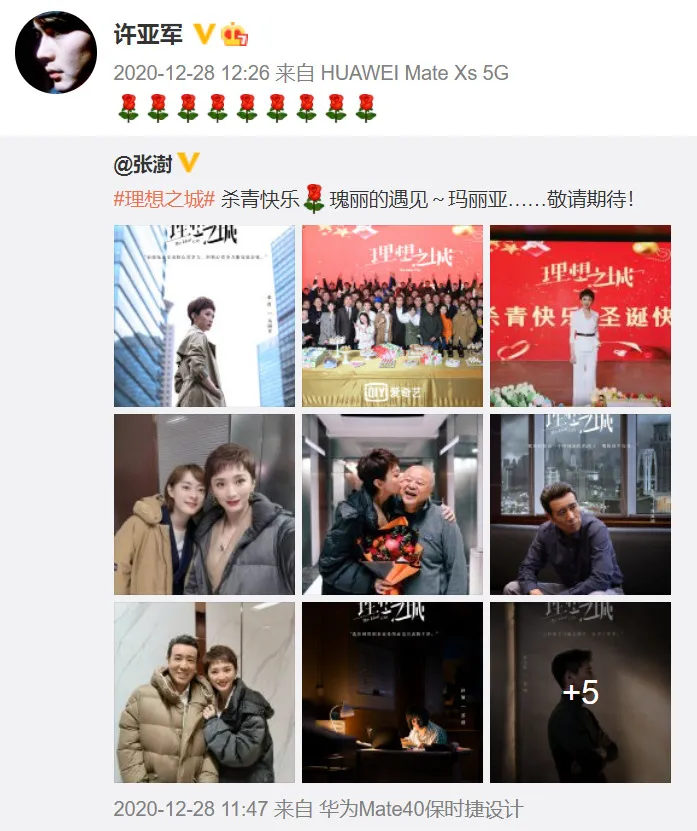Open the @张澍 mention link
Viewport: 697px width, 831px height.
(143, 164)
